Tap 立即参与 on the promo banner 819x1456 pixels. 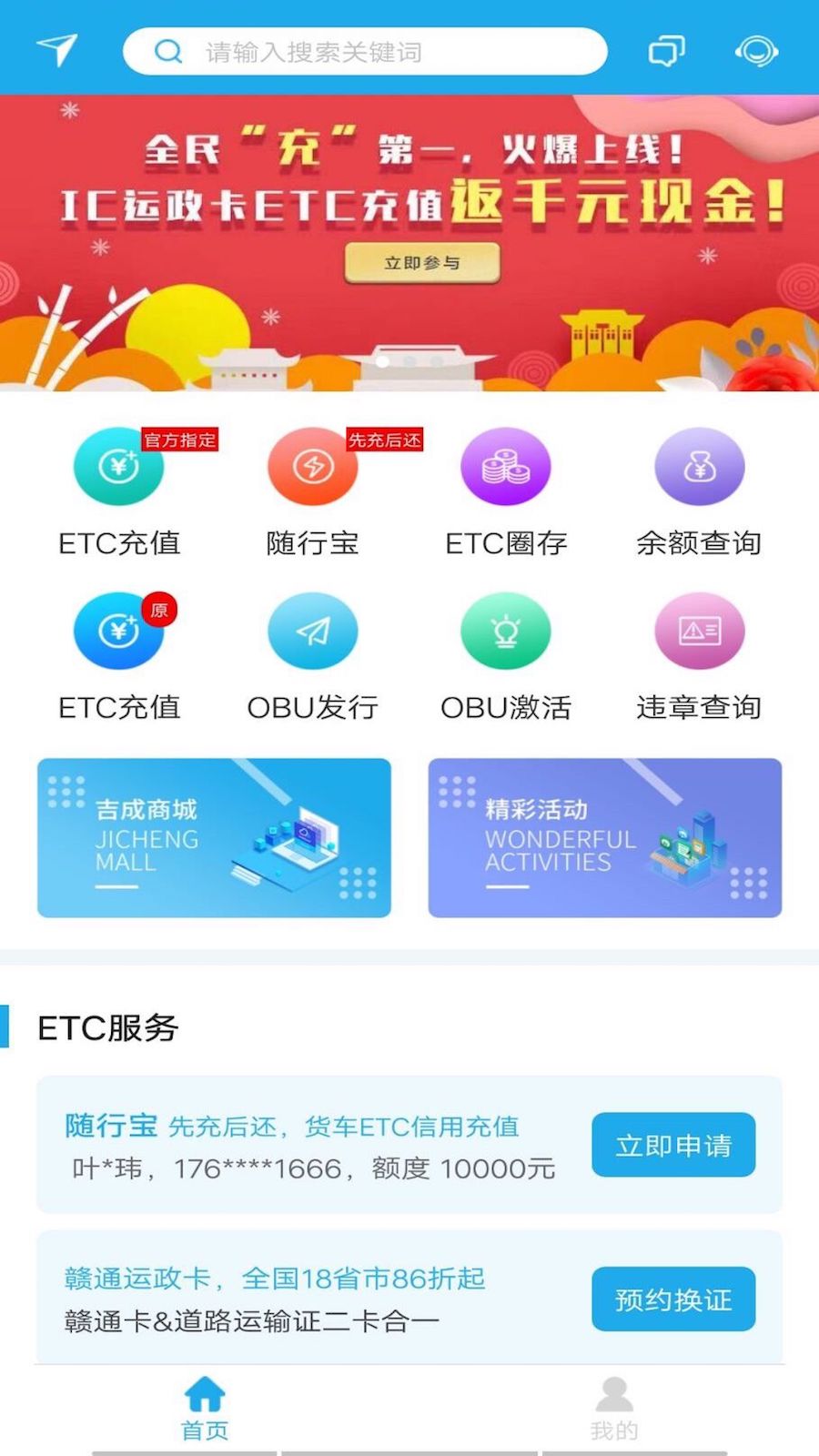point(422,263)
